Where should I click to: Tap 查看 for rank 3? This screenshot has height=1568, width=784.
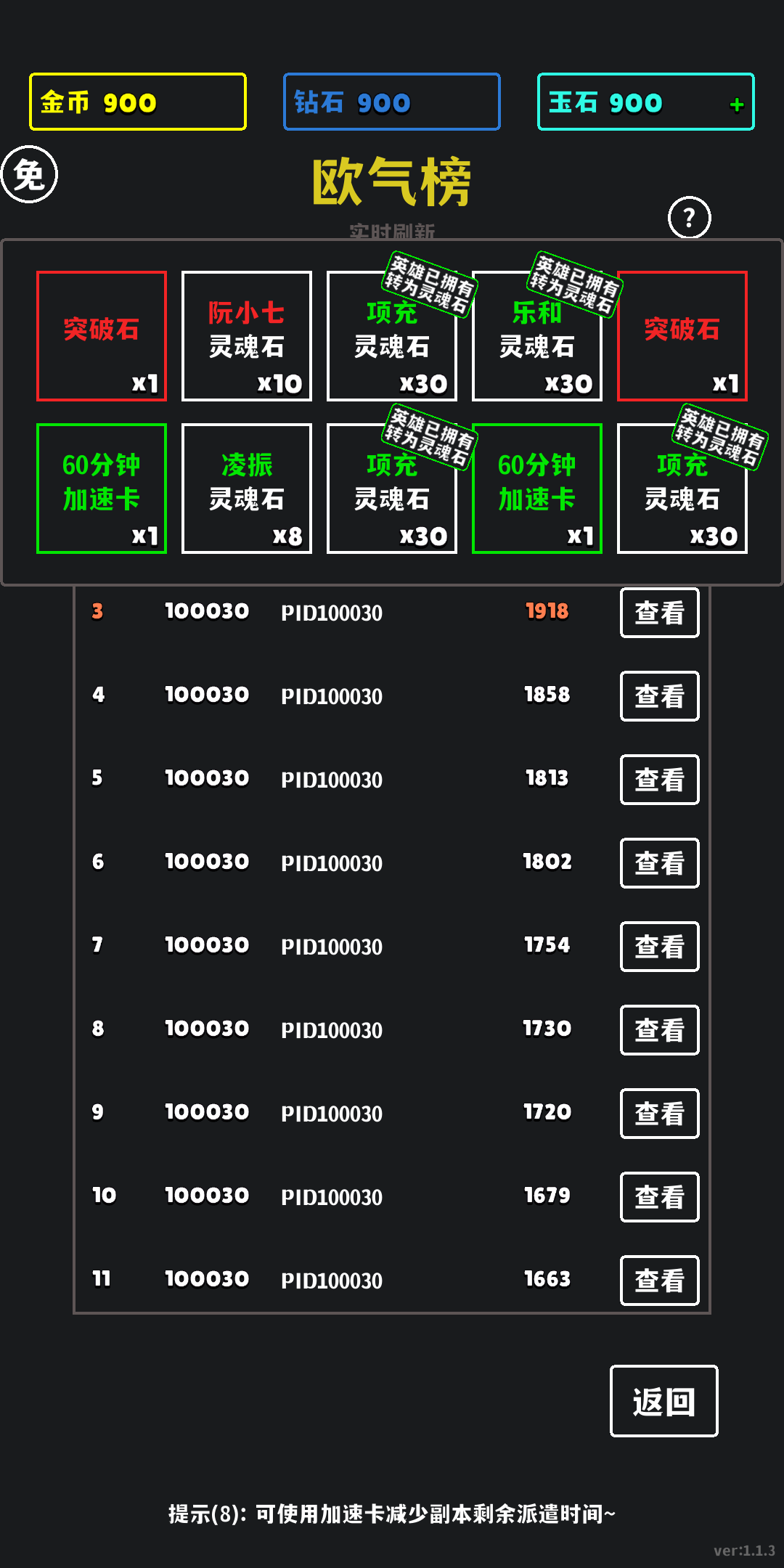(659, 613)
